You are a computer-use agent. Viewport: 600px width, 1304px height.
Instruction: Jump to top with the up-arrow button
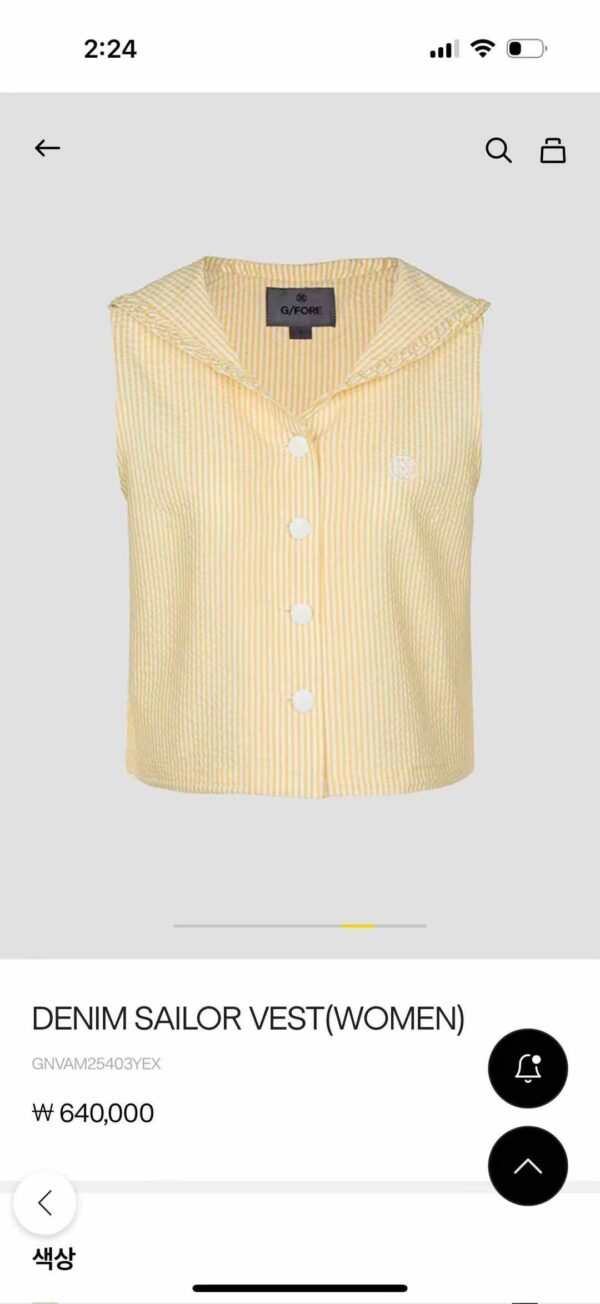pyautogui.click(x=527, y=1166)
